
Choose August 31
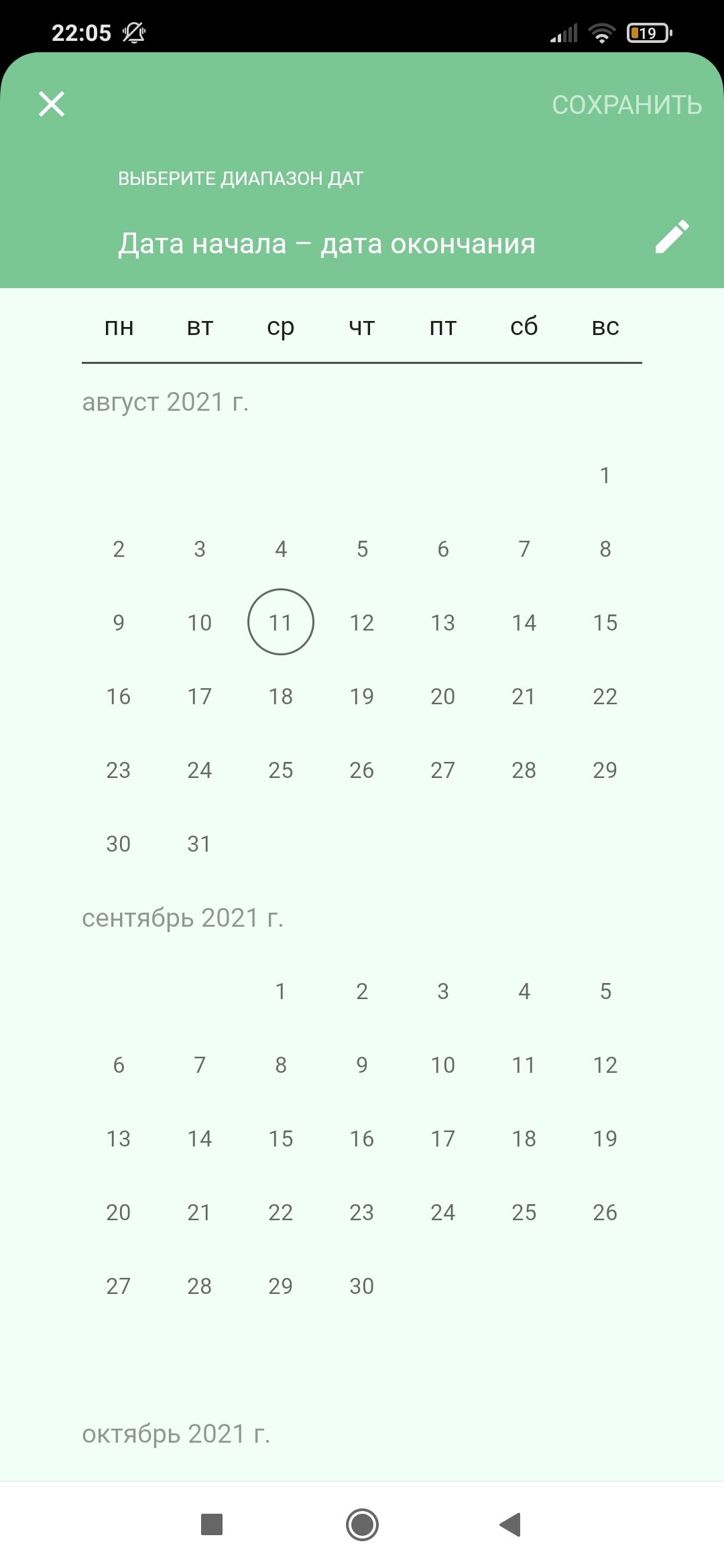(x=199, y=844)
